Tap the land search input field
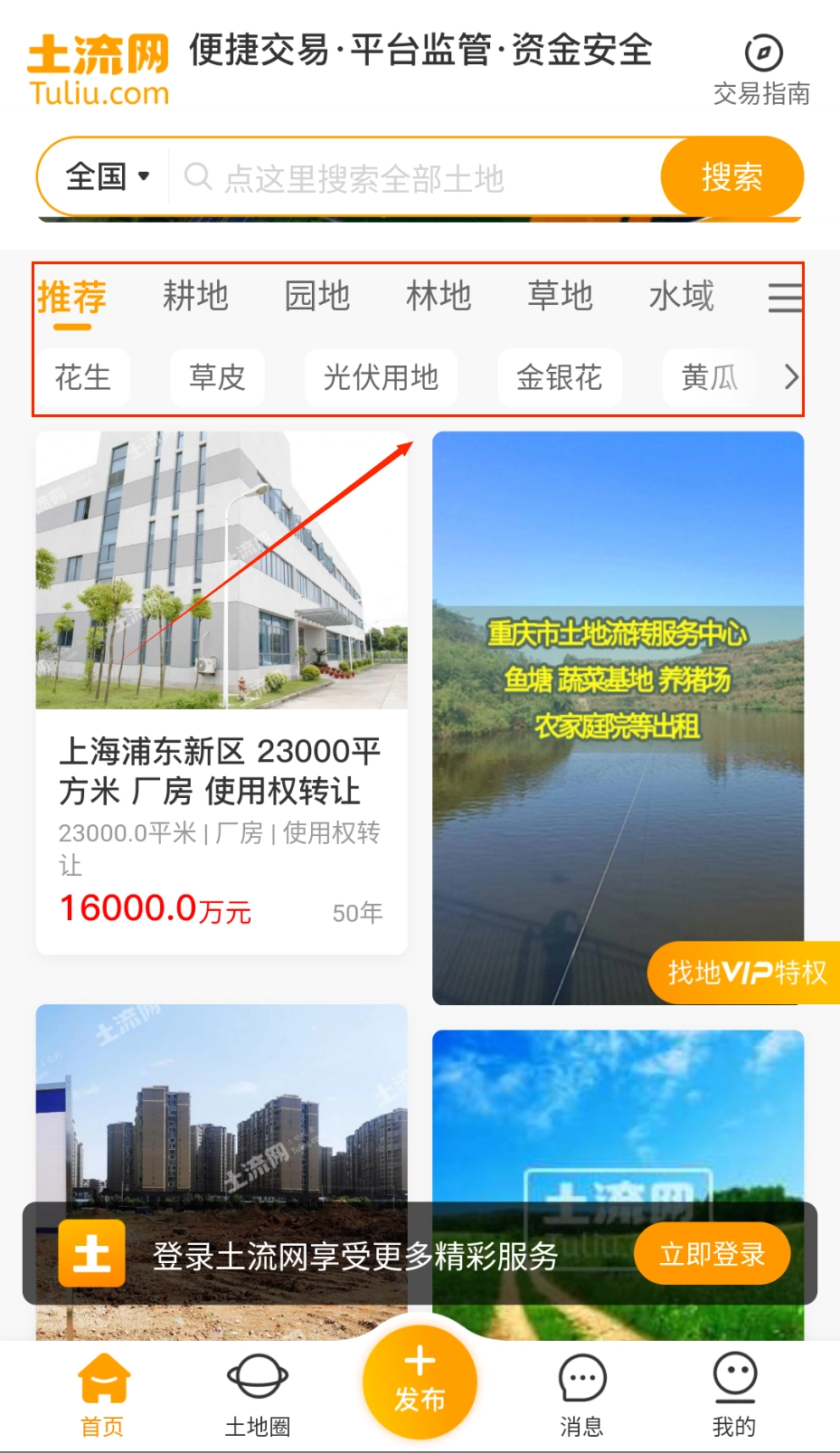Viewport: 840px width, 1453px height. point(416,178)
